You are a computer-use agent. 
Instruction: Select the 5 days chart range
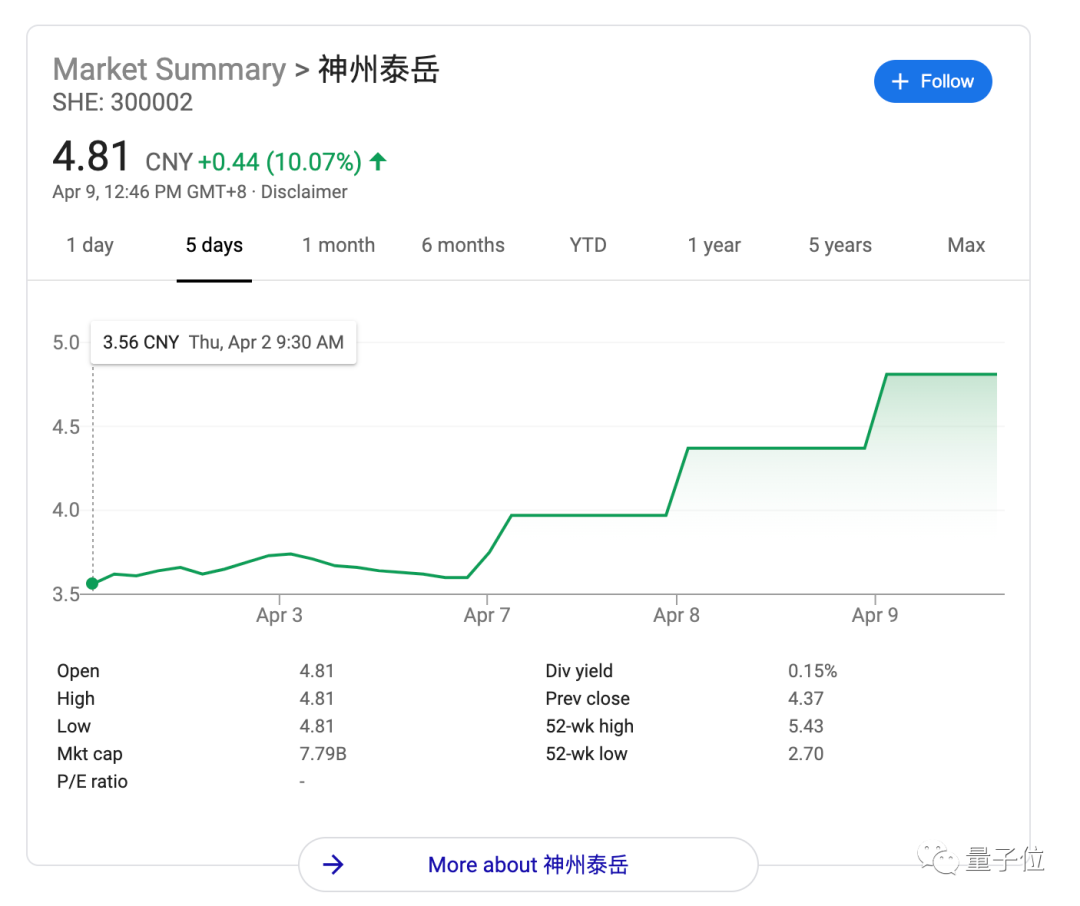coord(214,245)
